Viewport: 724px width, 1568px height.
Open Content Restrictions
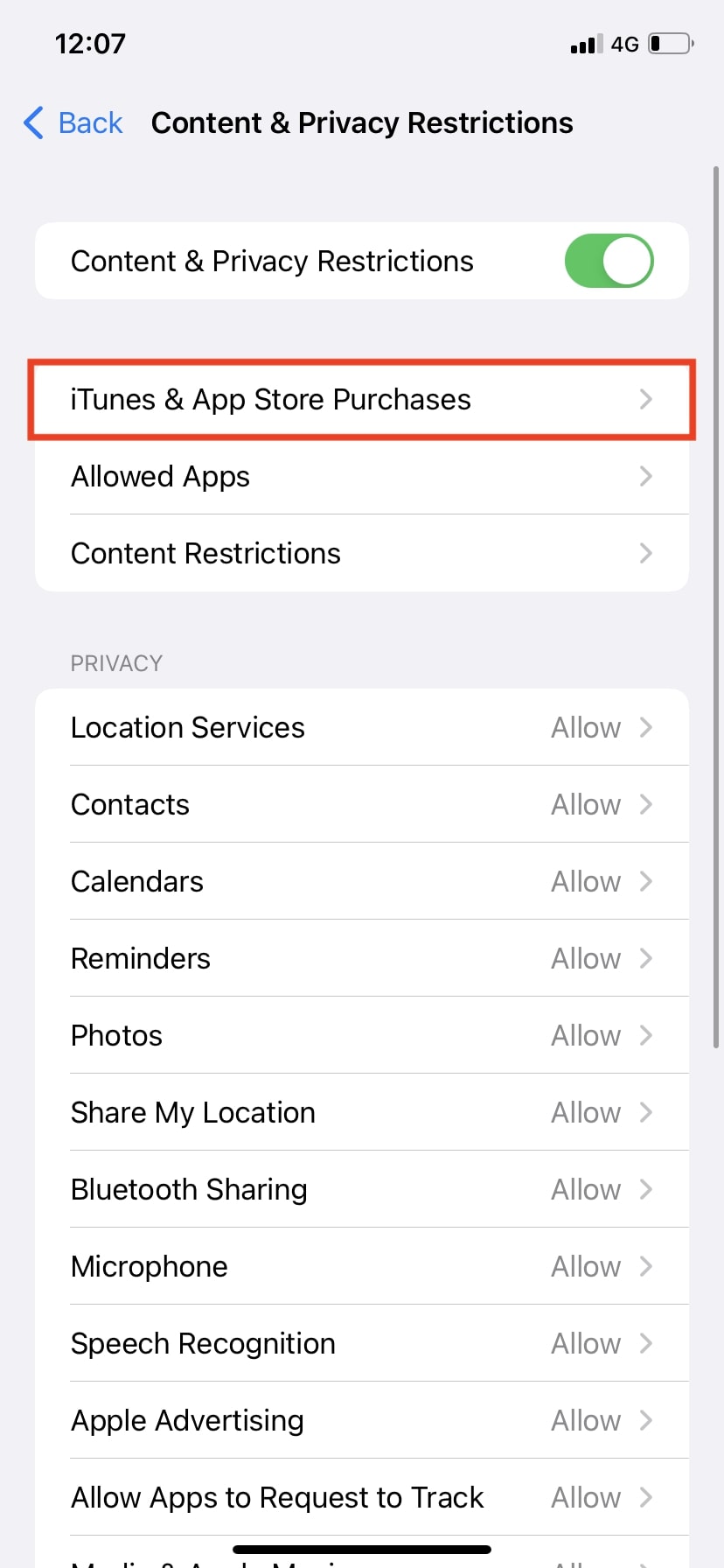tap(362, 553)
